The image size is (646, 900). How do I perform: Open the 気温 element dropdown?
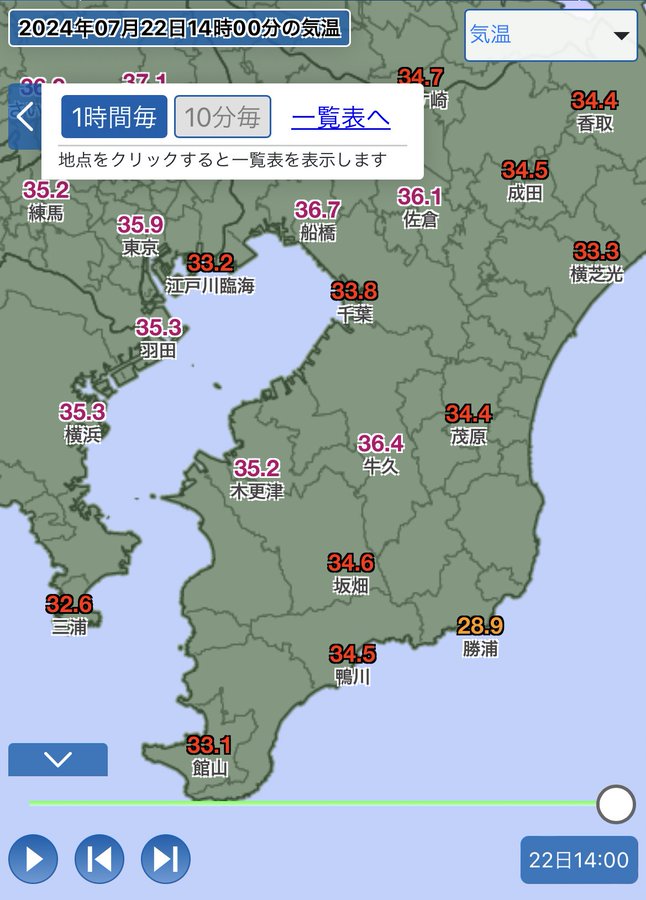[550, 36]
